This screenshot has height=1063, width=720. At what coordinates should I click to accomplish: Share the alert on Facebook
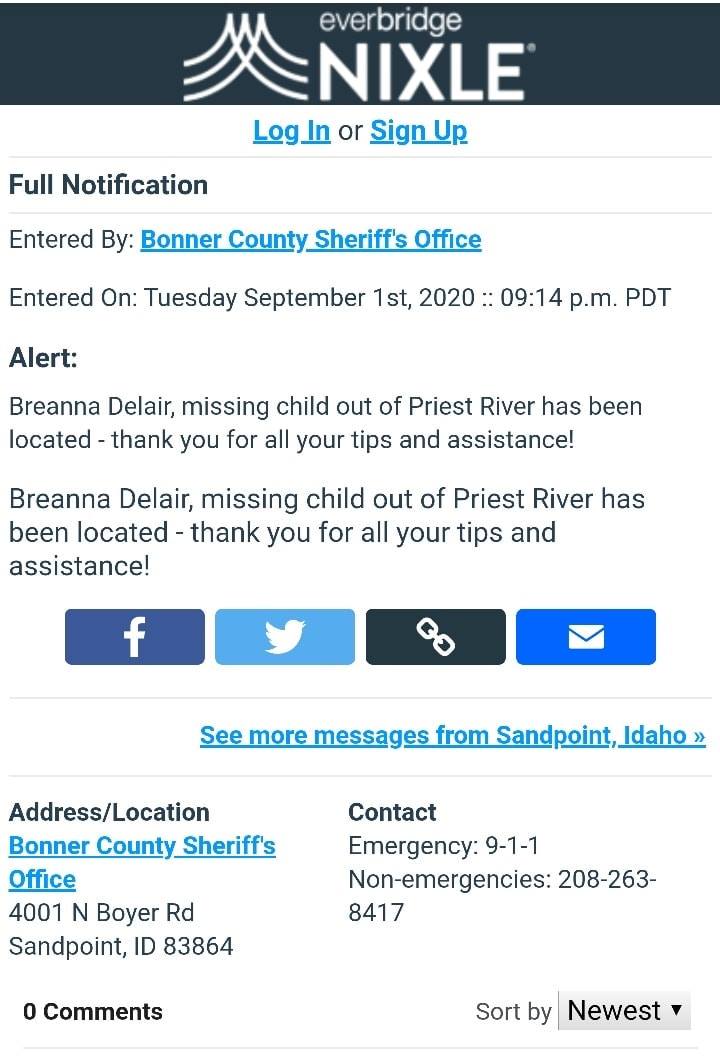(x=135, y=637)
